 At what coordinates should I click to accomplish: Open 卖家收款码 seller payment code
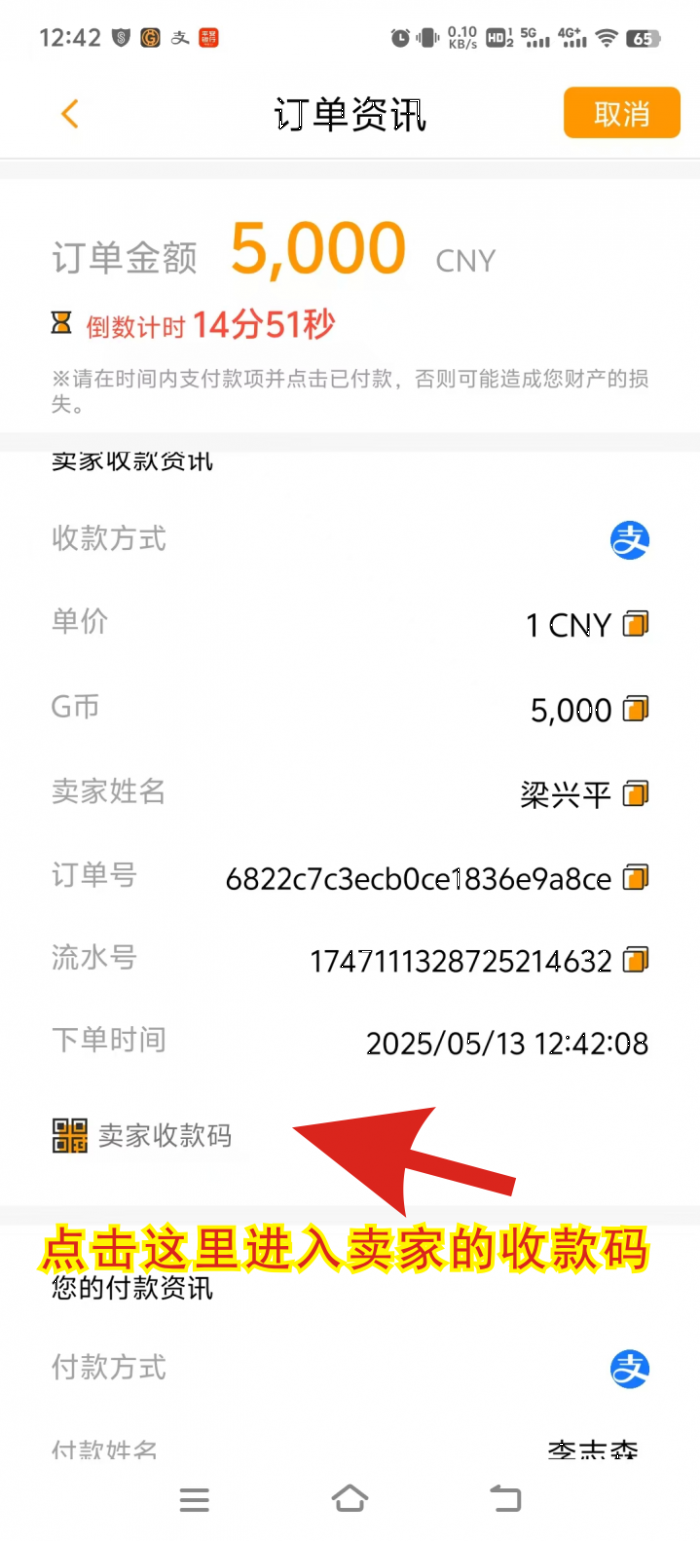[143, 1136]
